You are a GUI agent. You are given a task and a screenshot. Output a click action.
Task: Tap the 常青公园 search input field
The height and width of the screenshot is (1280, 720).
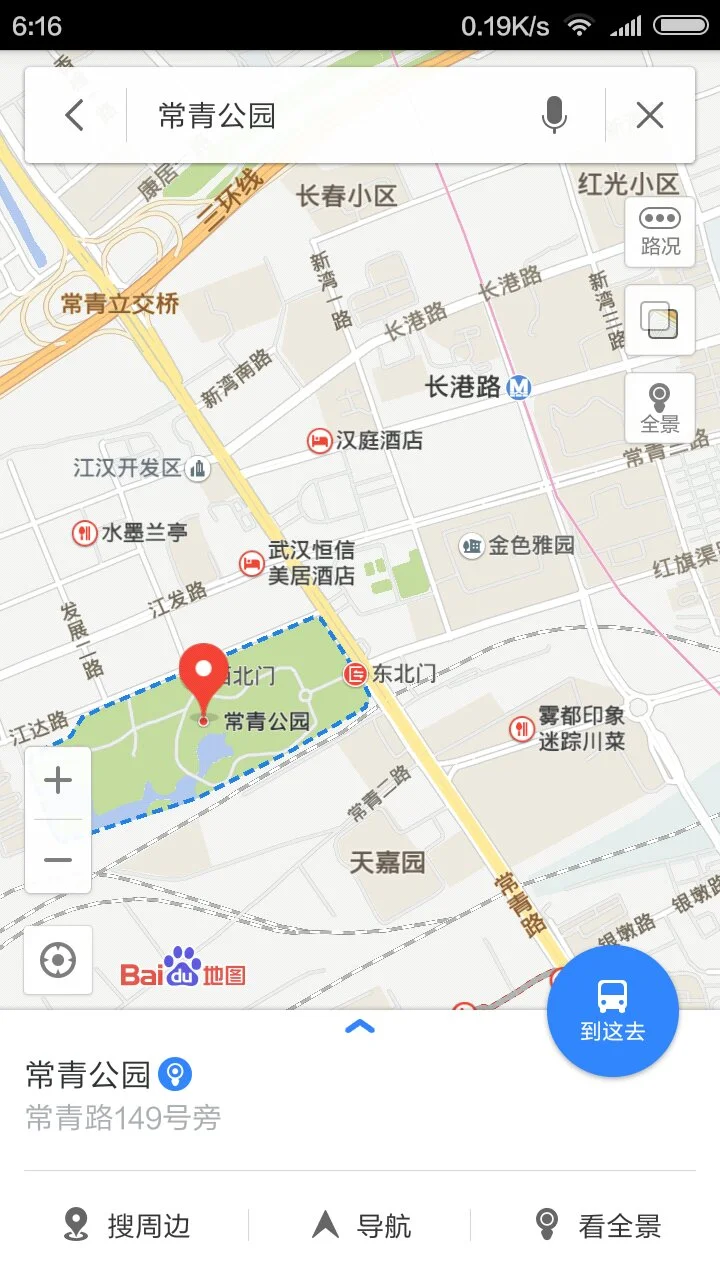(280, 115)
